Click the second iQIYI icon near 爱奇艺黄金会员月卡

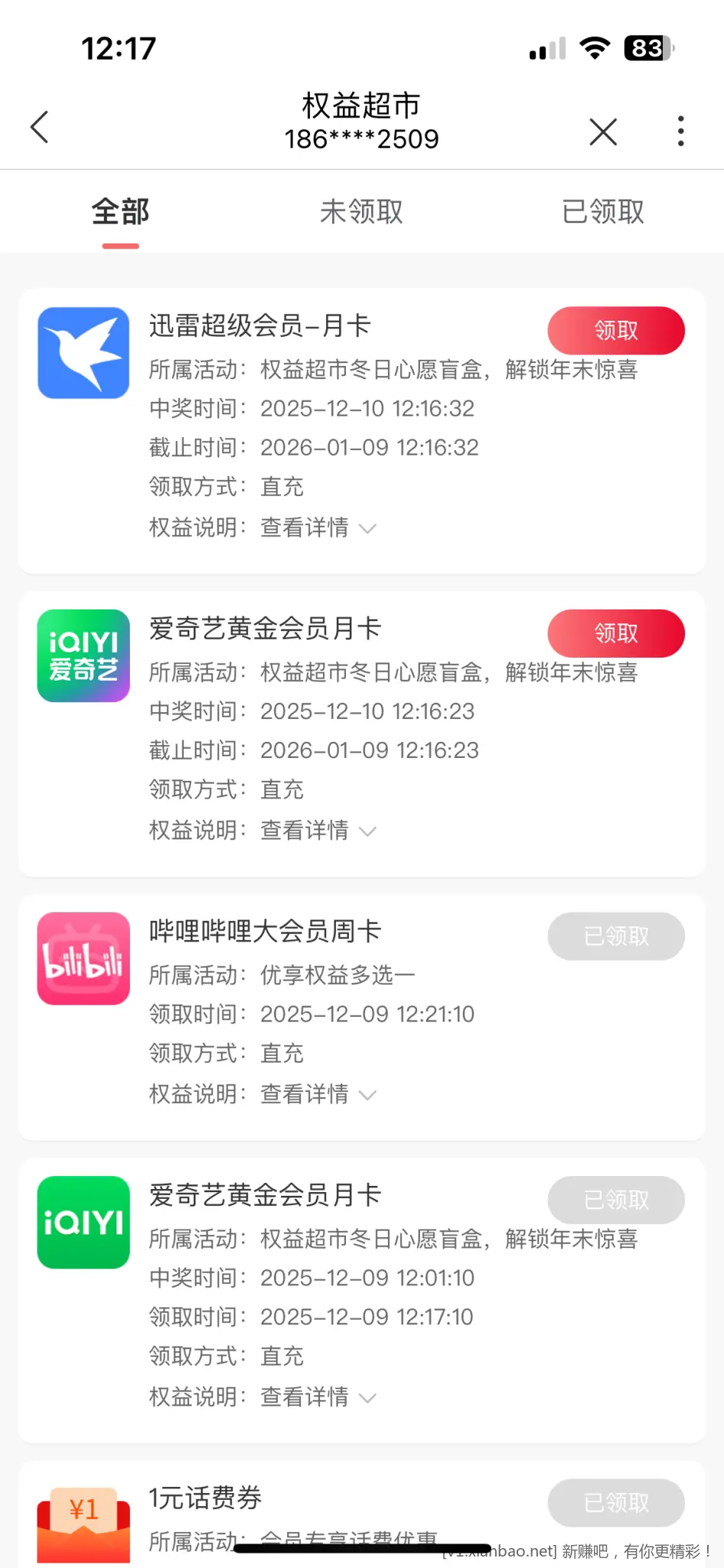coord(83,1223)
